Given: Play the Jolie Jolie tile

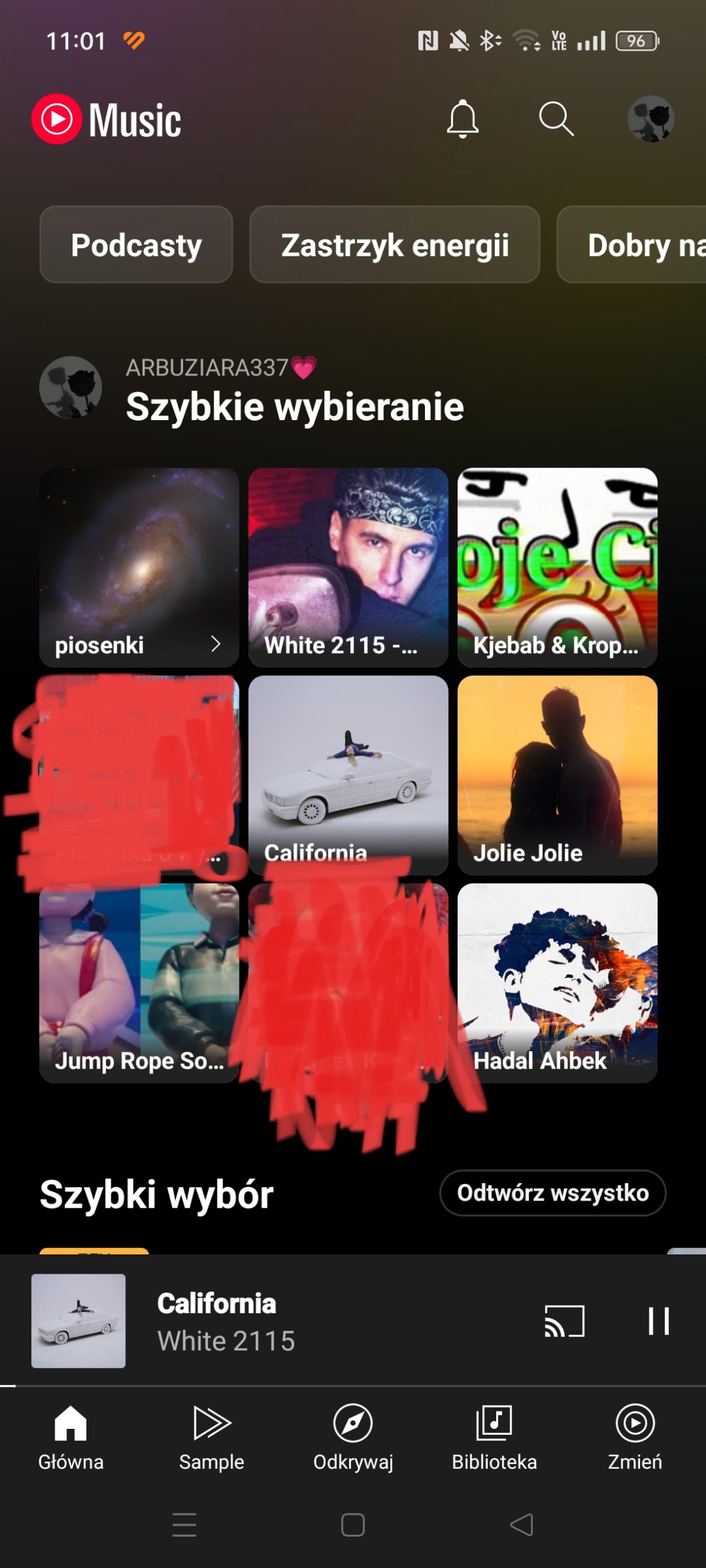Looking at the screenshot, I should coord(557,775).
